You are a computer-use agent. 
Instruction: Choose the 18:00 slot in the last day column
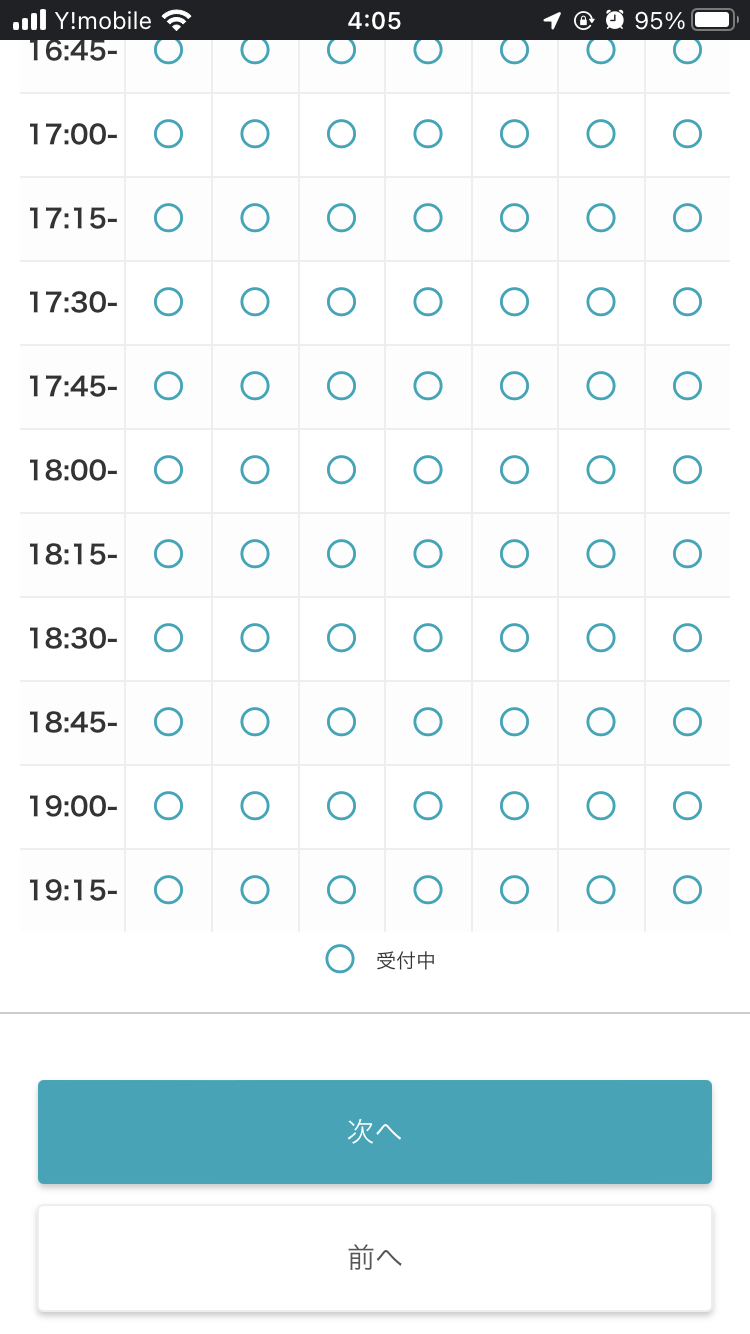pyautogui.click(x=687, y=469)
